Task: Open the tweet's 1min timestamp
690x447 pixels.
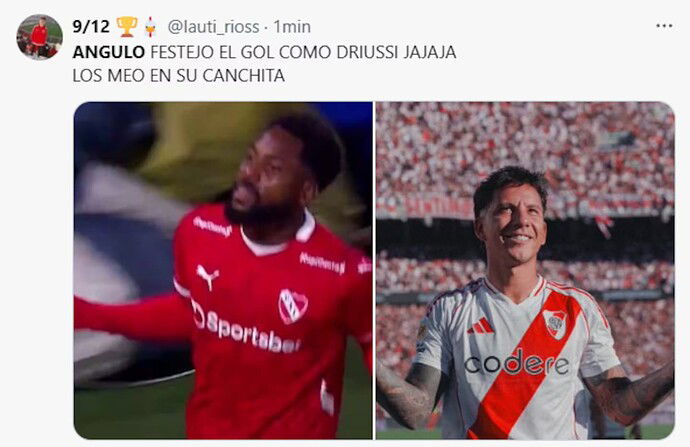Action: [292, 27]
